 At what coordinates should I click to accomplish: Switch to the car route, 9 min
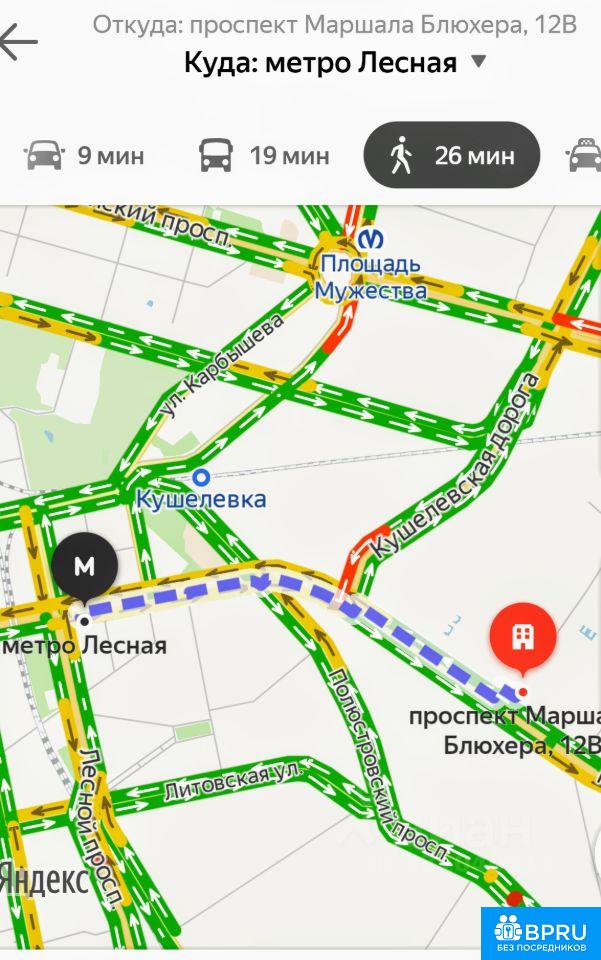85,155
